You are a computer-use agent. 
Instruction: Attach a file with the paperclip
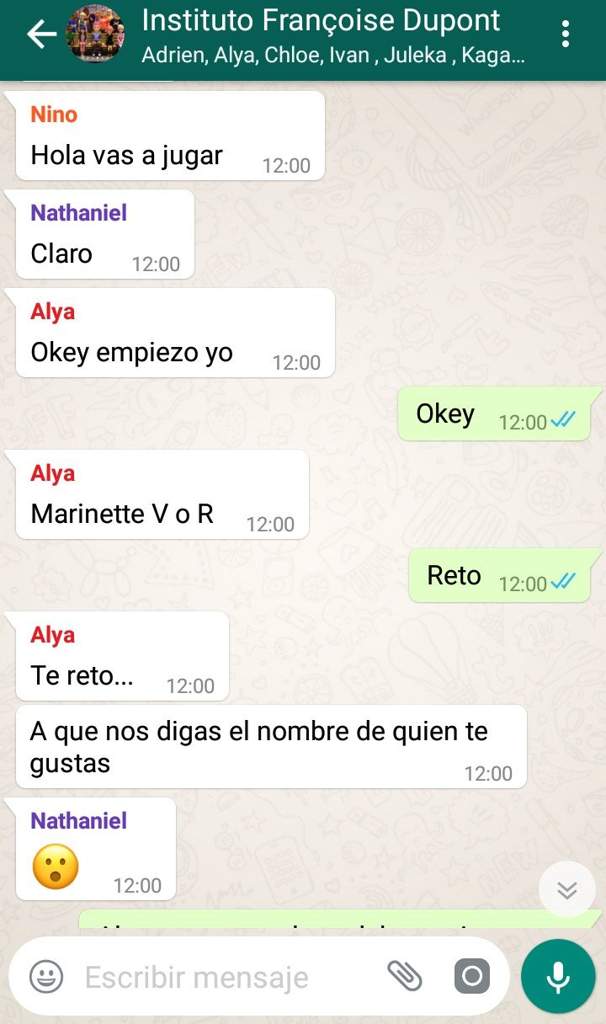tap(405, 976)
